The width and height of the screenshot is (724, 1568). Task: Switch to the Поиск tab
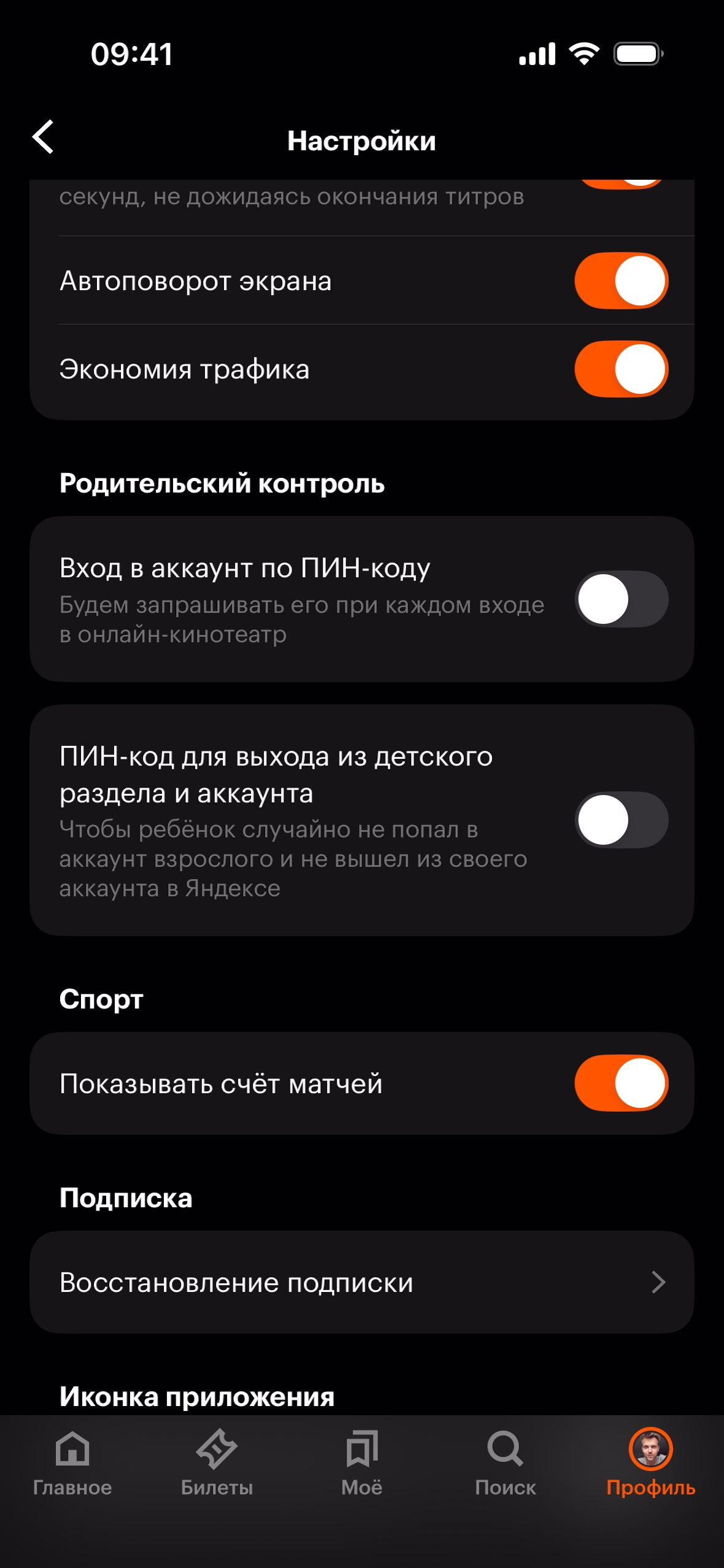506,1462
